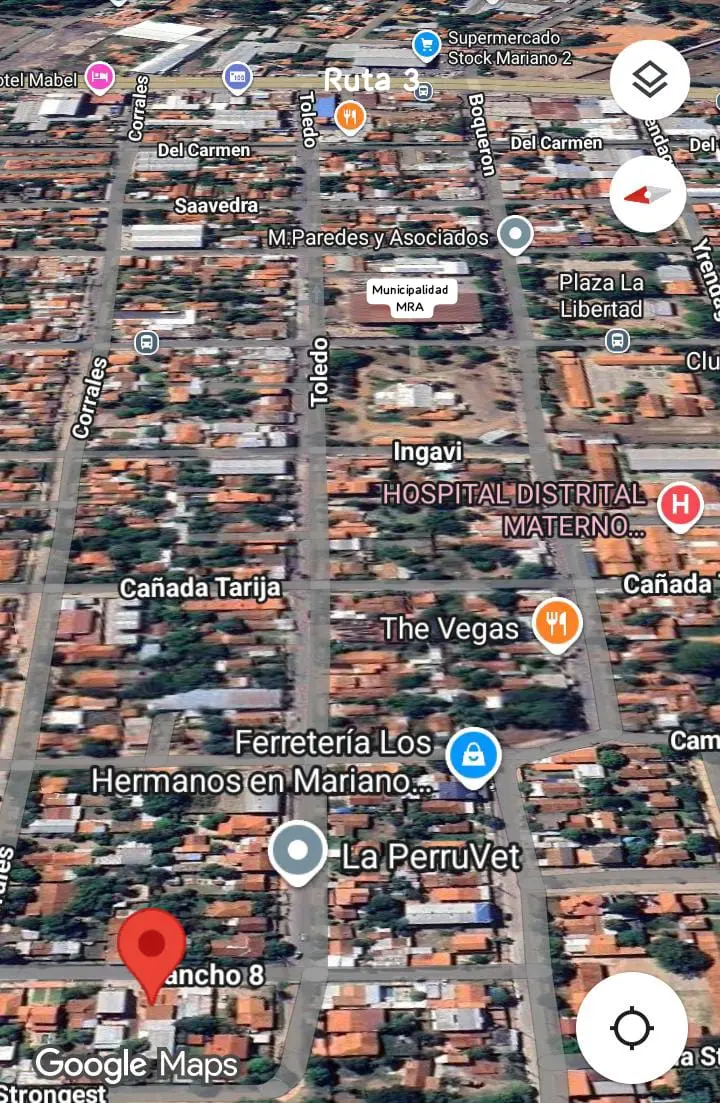The height and width of the screenshot is (1103, 720).
Task: Open the map layers button
Action: (650, 80)
